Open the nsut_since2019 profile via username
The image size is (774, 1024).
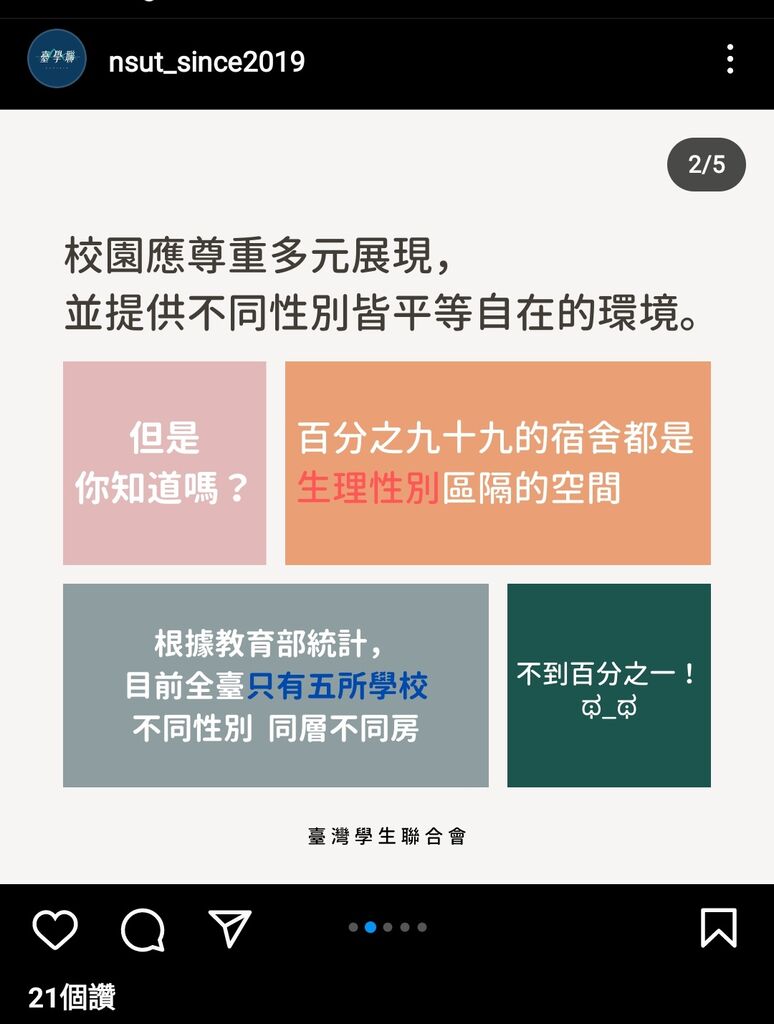pos(206,62)
